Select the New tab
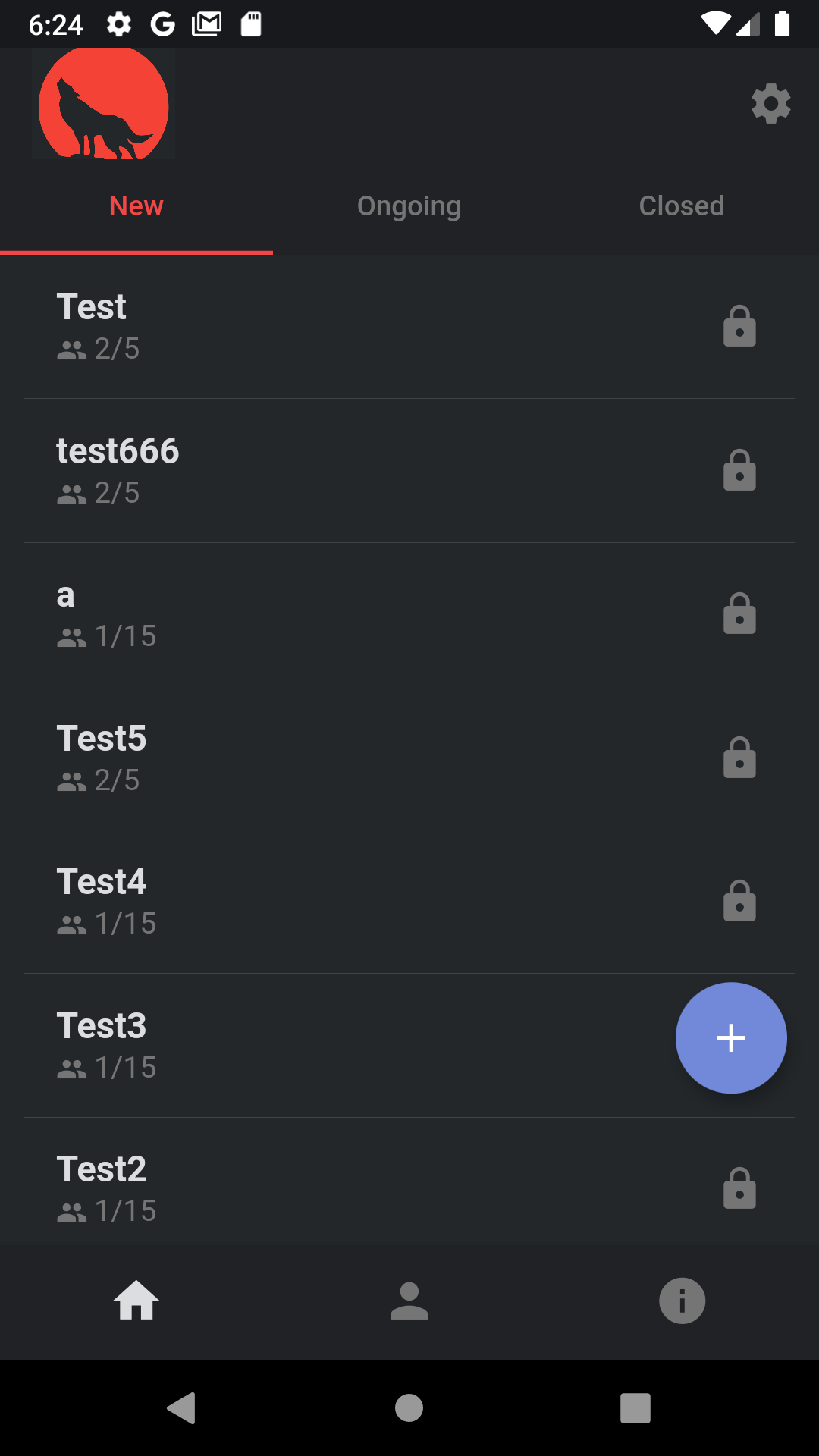Screen dimensions: 819x1456 pyautogui.click(x=136, y=206)
